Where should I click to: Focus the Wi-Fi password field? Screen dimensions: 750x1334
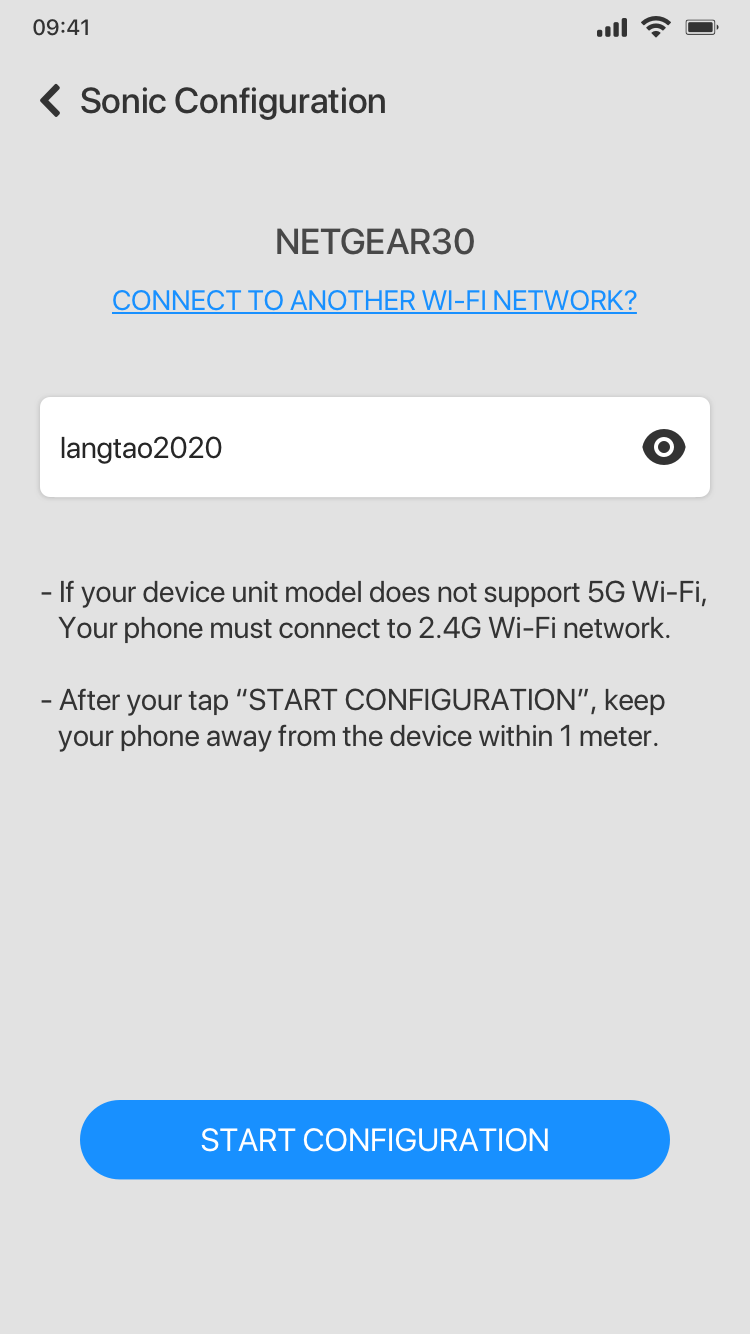coord(375,447)
